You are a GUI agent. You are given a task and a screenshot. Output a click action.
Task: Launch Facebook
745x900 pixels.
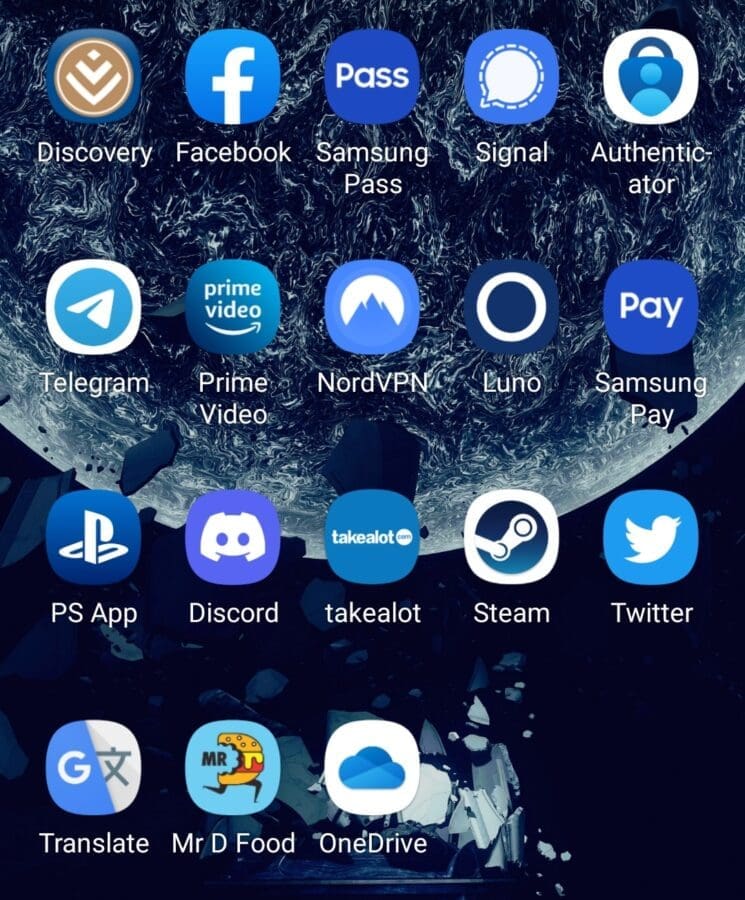click(233, 77)
